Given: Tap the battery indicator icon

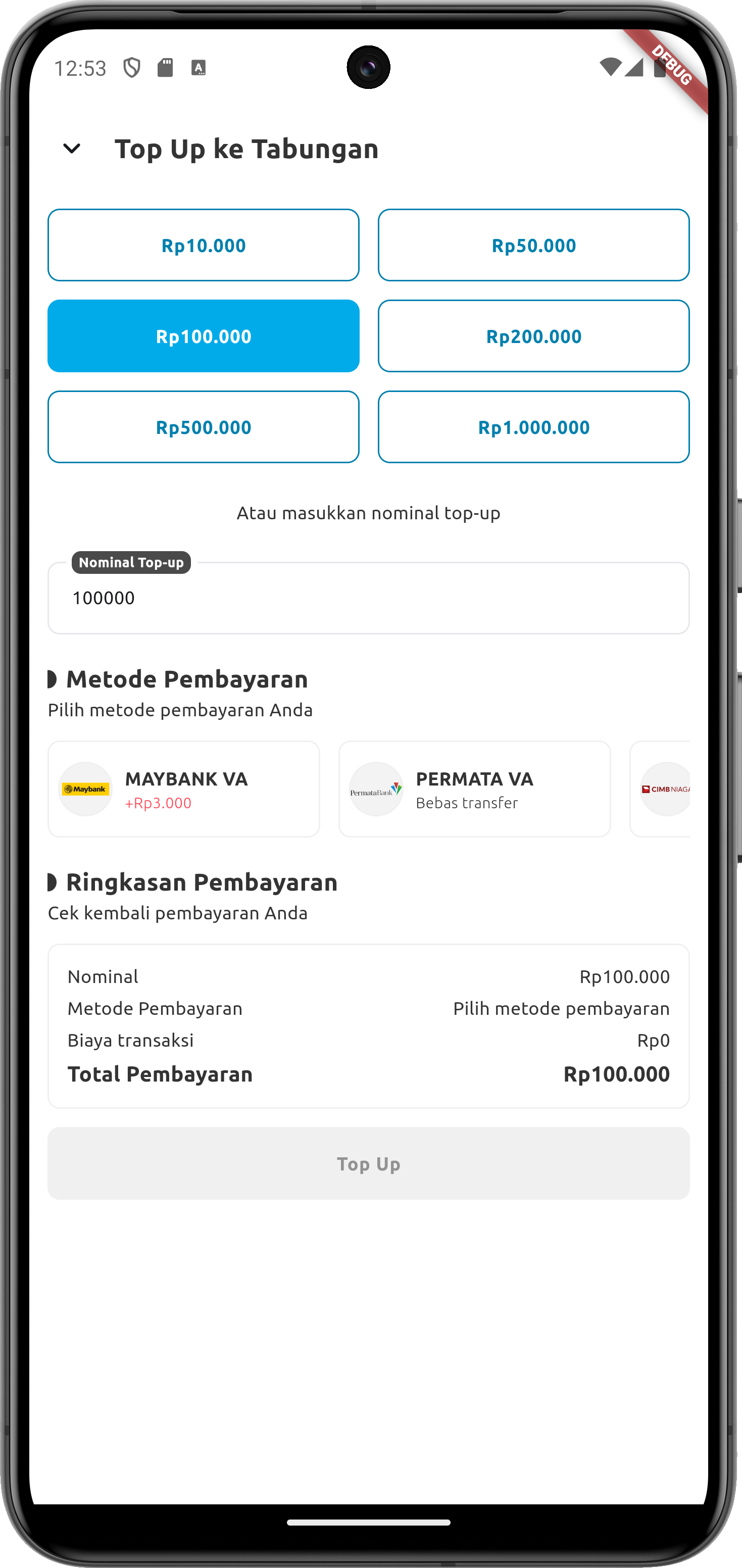Looking at the screenshot, I should click(x=662, y=67).
